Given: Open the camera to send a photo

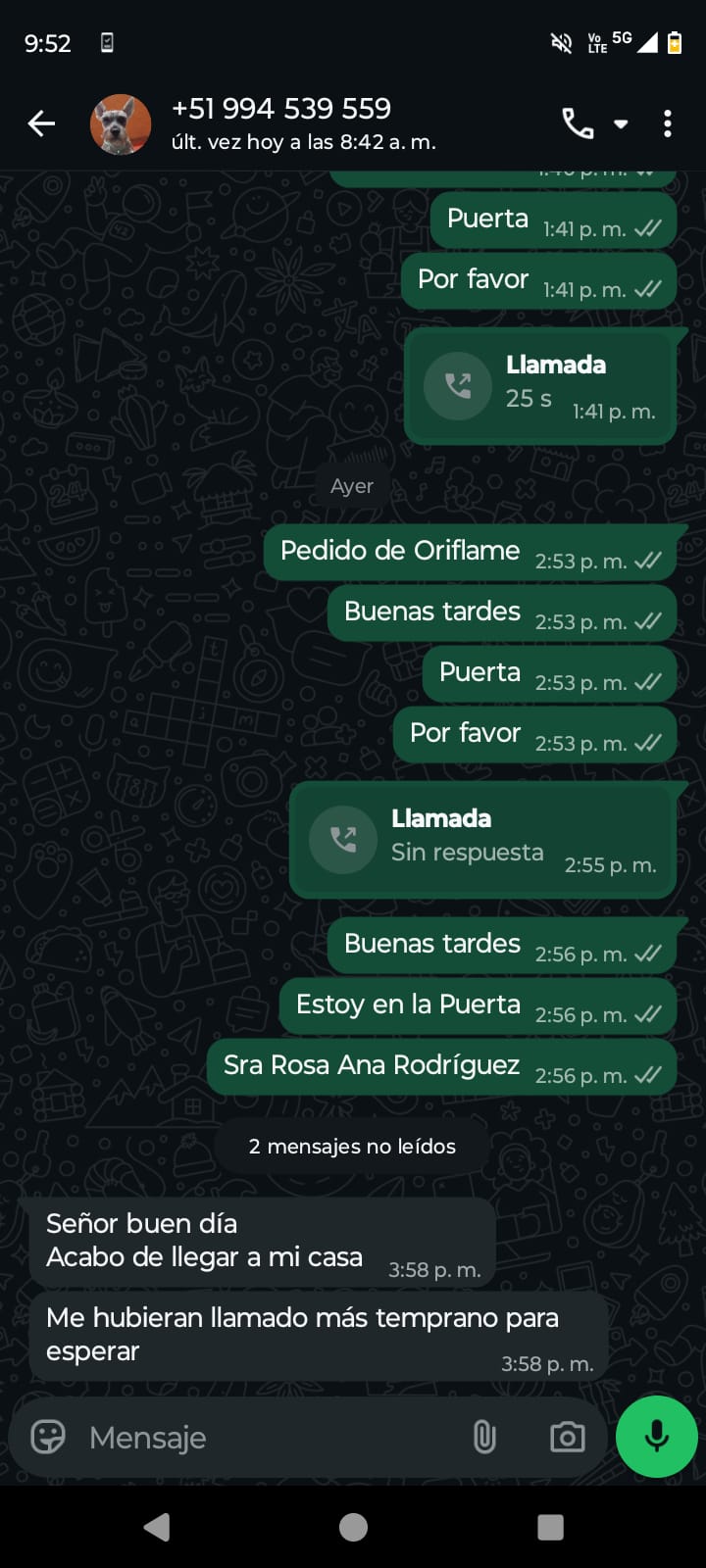Looking at the screenshot, I should 567,1437.
